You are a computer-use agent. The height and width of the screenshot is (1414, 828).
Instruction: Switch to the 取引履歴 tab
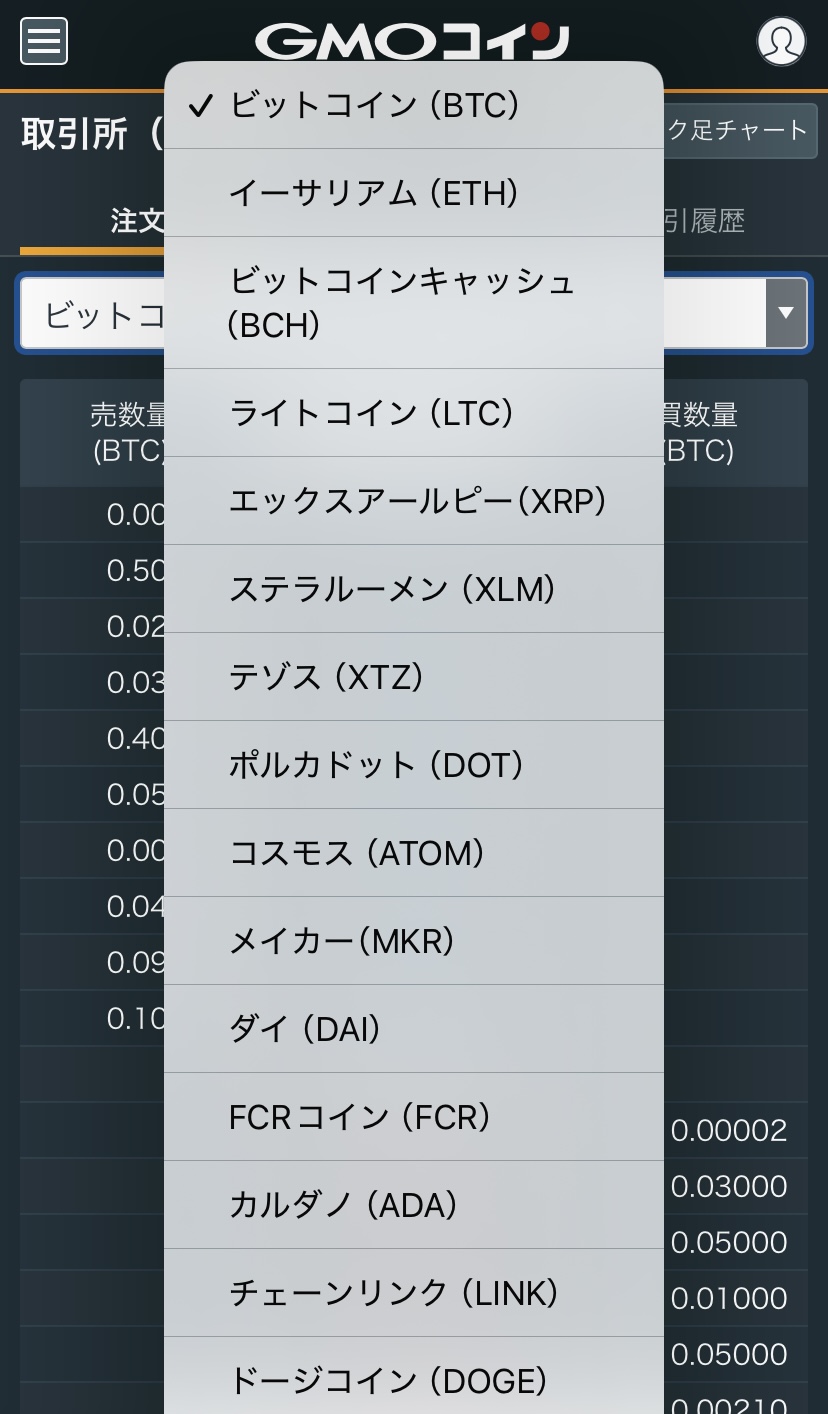tap(705, 221)
